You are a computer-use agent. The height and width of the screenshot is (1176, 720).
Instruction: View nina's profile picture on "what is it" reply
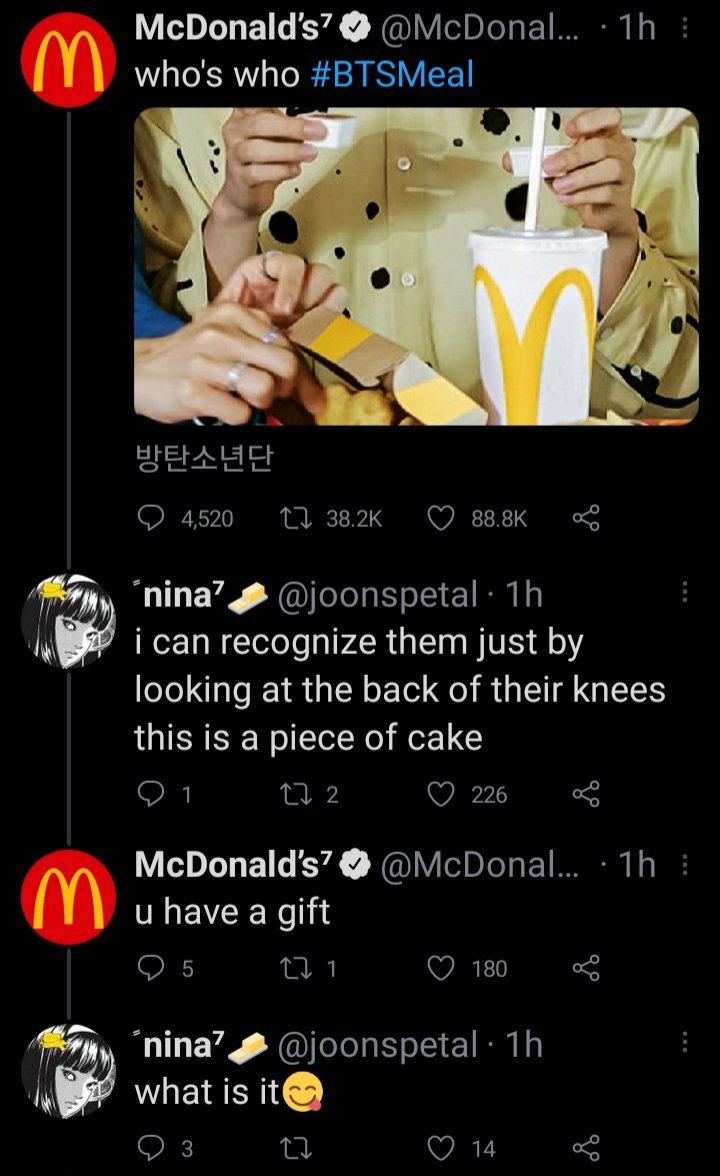68,1070
